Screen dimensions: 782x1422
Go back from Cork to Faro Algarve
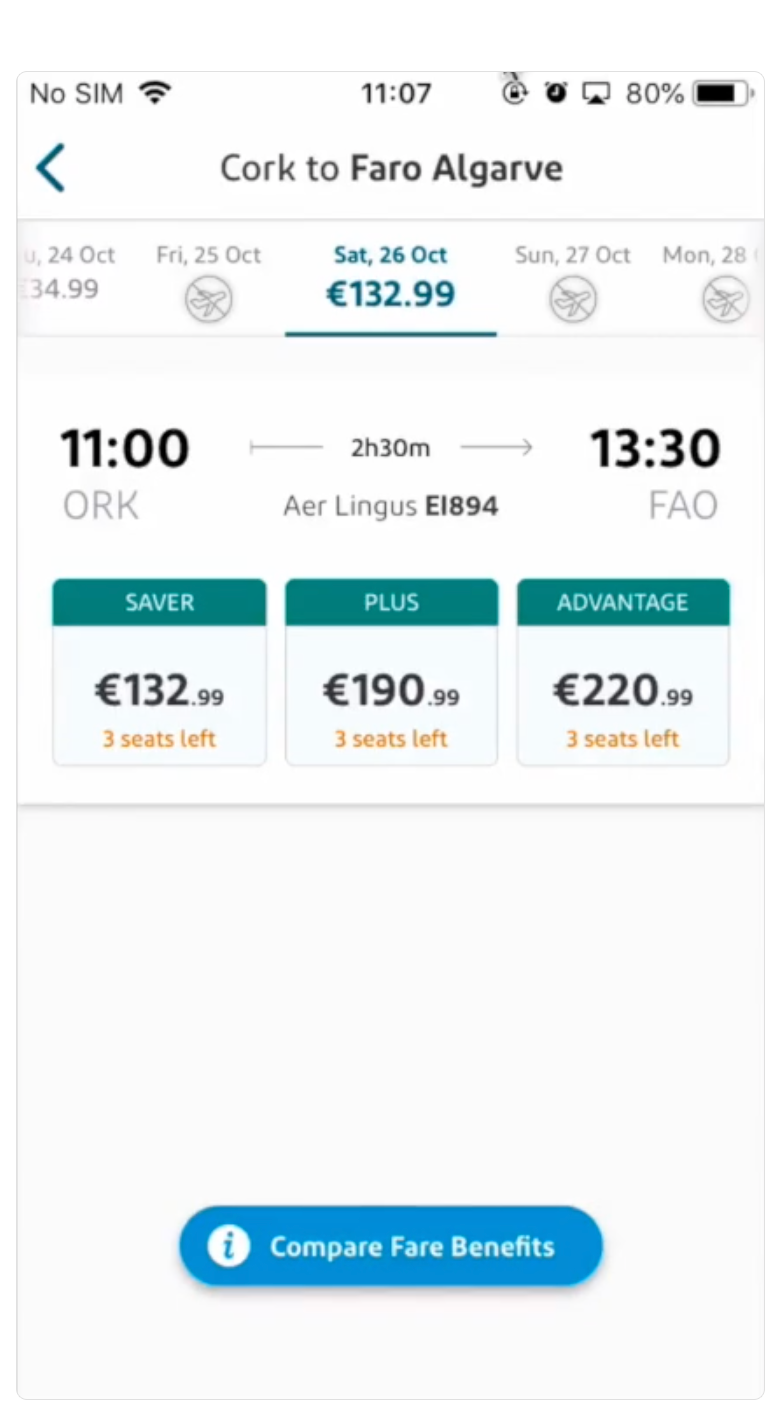click(x=51, y=168)
